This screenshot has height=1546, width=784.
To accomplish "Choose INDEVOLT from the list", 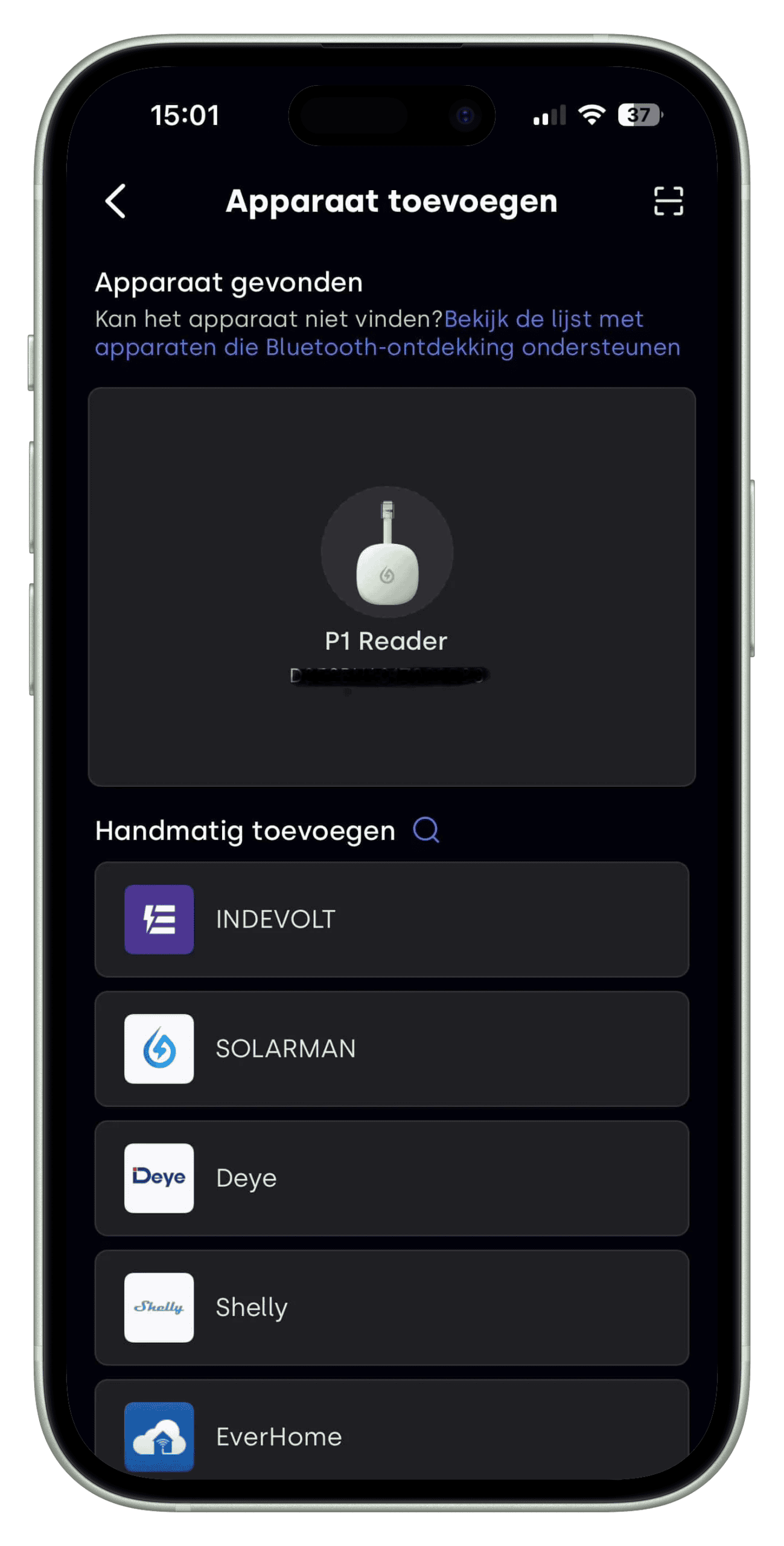I will (x=391, y=919).
